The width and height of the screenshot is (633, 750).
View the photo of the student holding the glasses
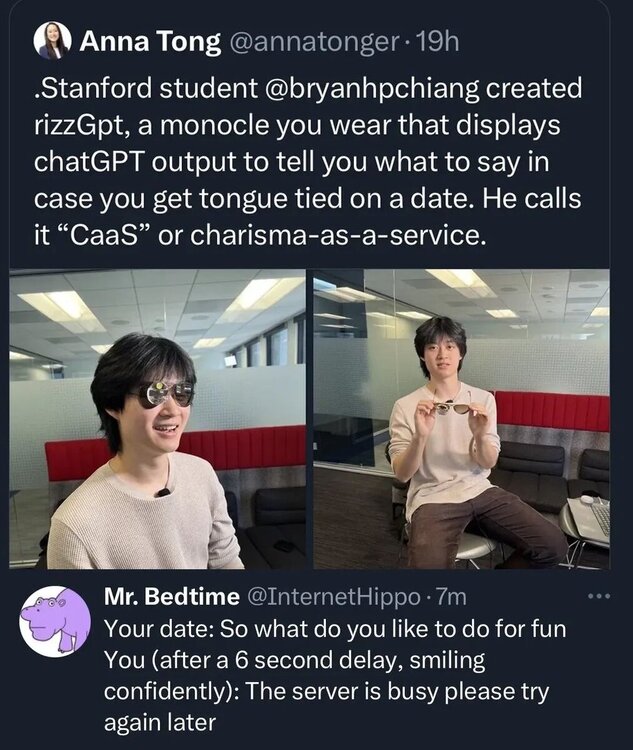click(461, 418)
